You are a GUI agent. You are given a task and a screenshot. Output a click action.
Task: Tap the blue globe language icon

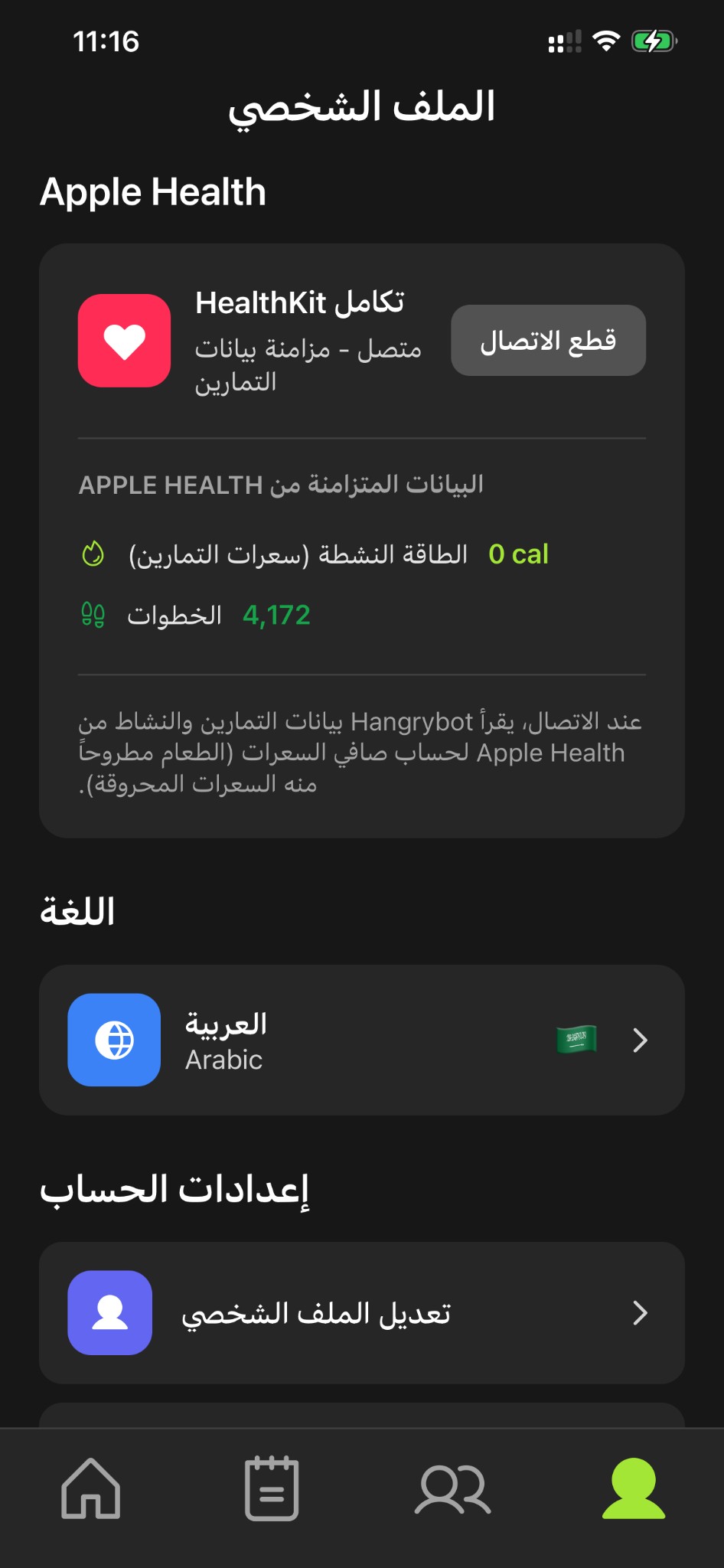113,1039
